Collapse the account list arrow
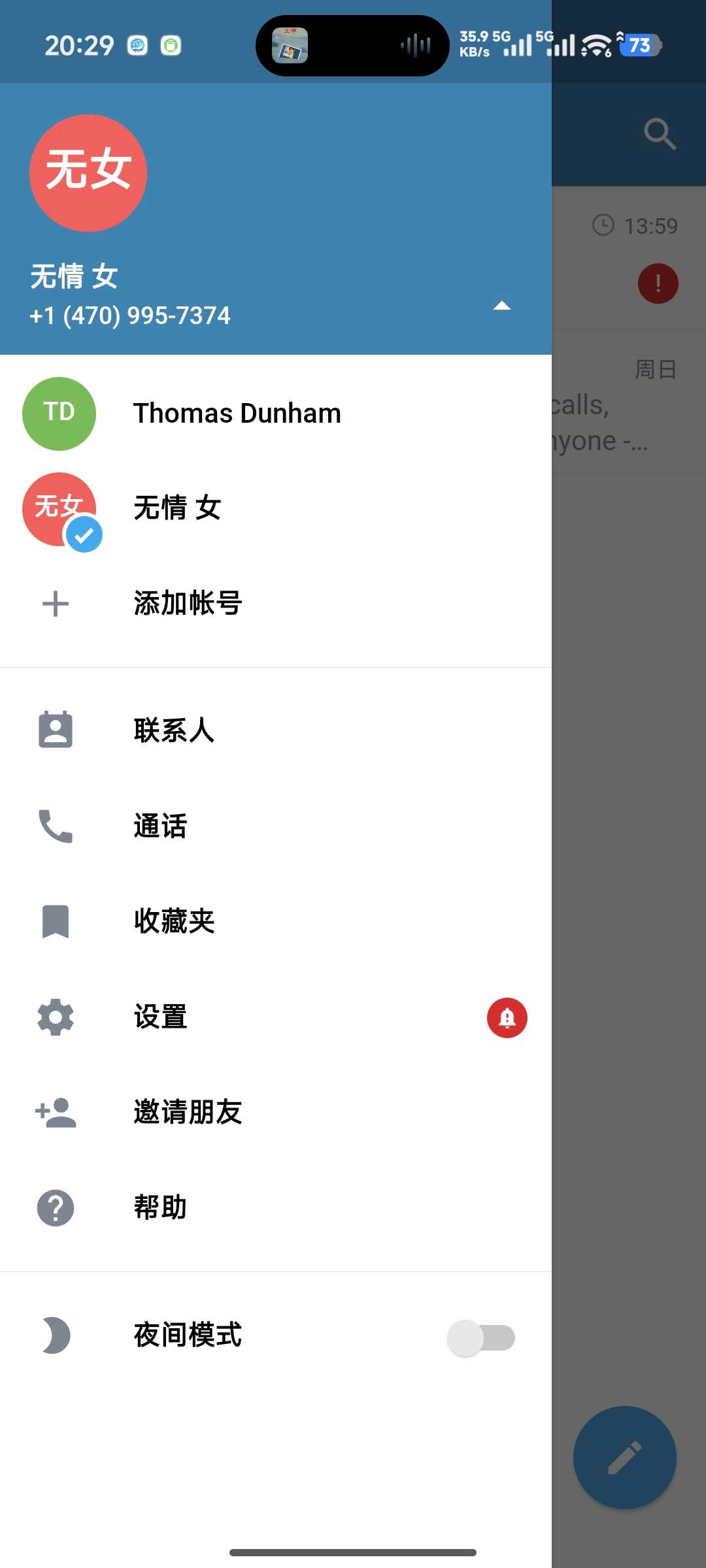Image resolution: width=706 pixels, height=1568 pixels. click(501, 306)
